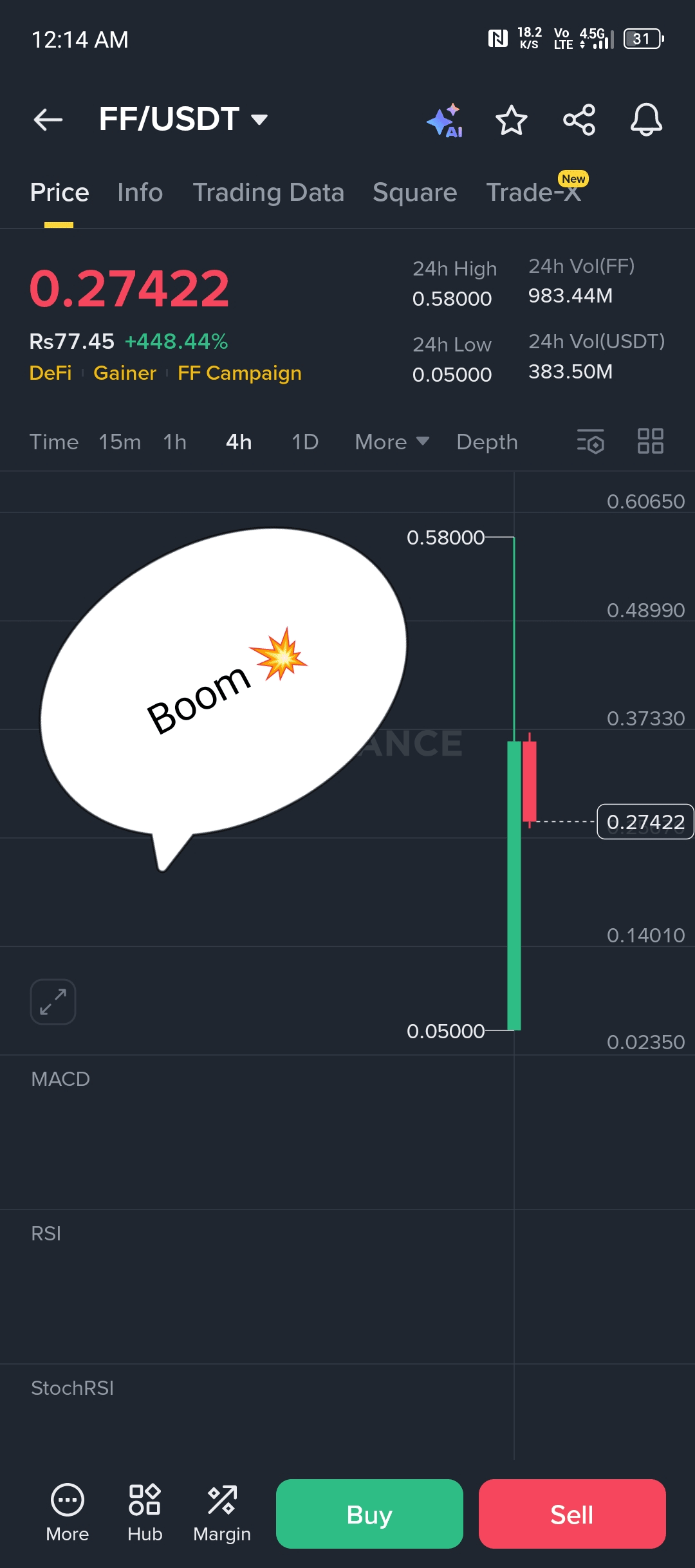Open the Margin option

[222, 1514]
